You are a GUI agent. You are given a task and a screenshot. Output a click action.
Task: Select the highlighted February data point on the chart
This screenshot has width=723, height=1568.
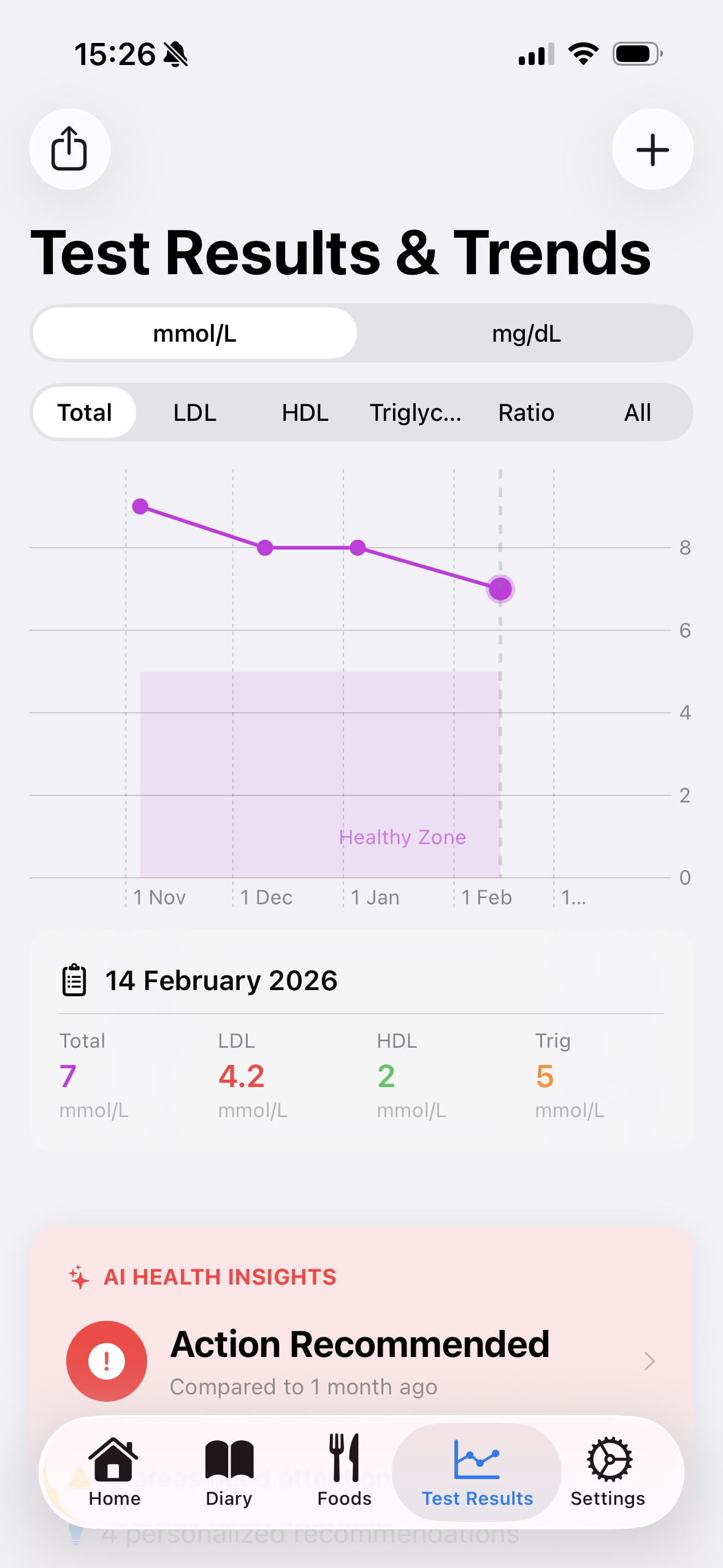click(500, 589)
